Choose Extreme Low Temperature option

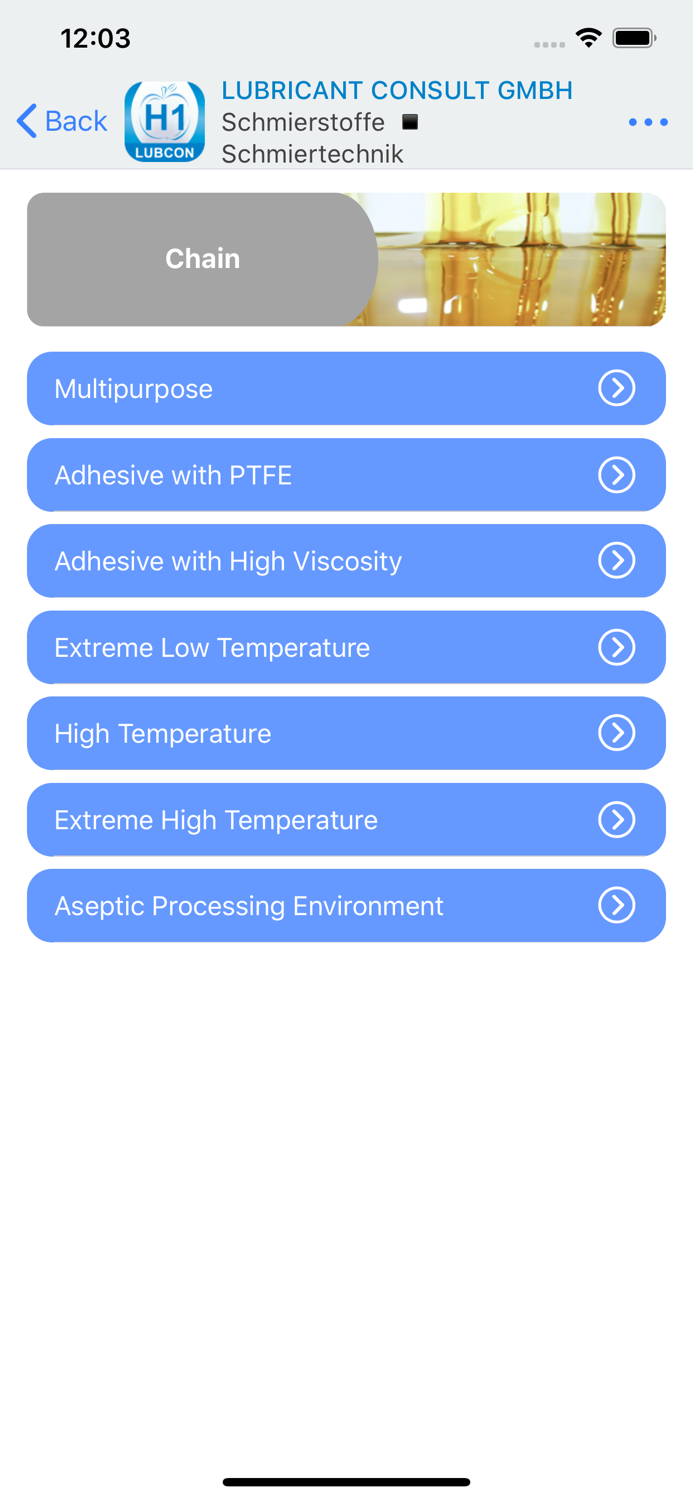click(346, 647)
